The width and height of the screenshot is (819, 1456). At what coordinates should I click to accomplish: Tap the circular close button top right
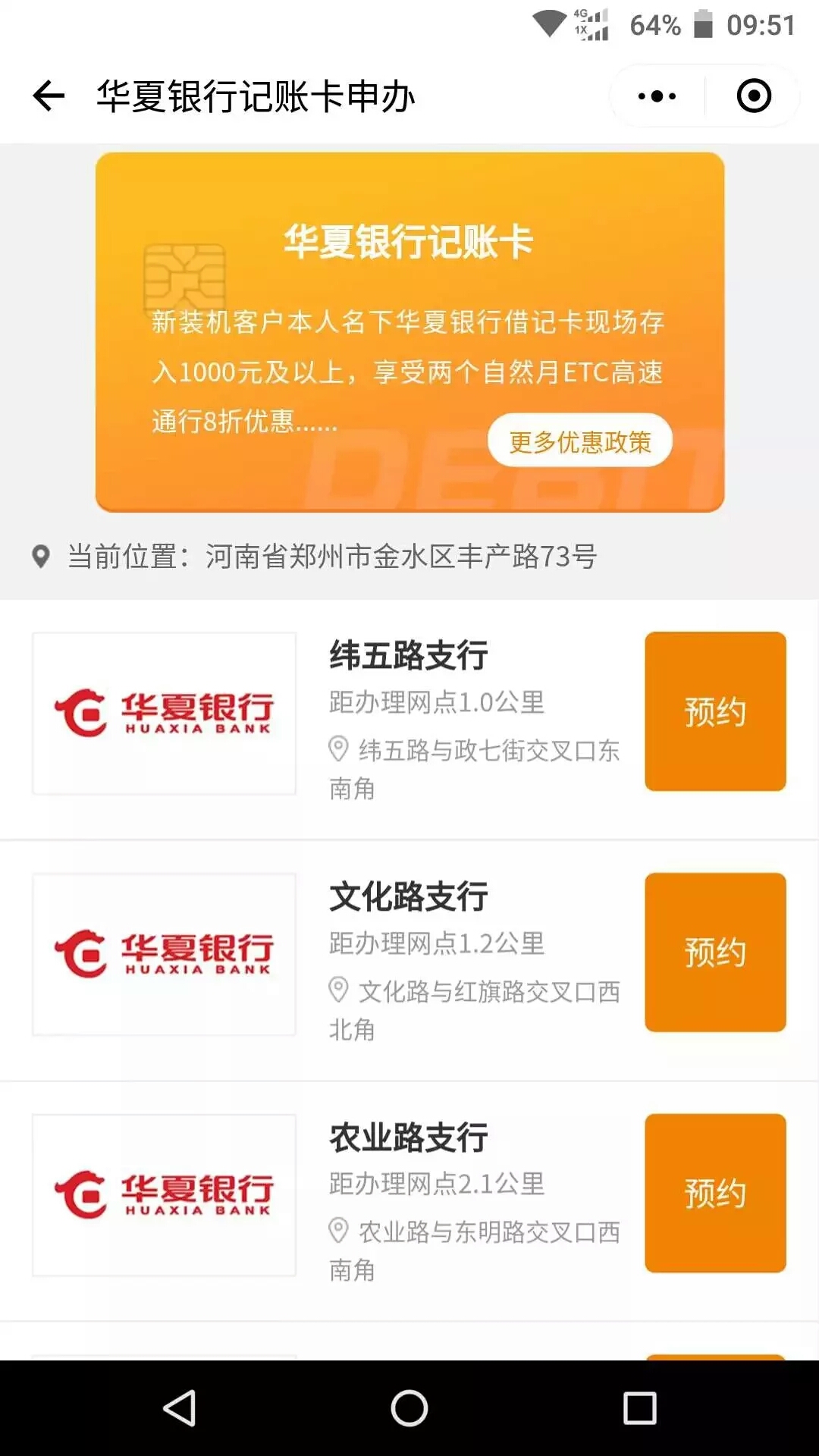pos(753,94)
